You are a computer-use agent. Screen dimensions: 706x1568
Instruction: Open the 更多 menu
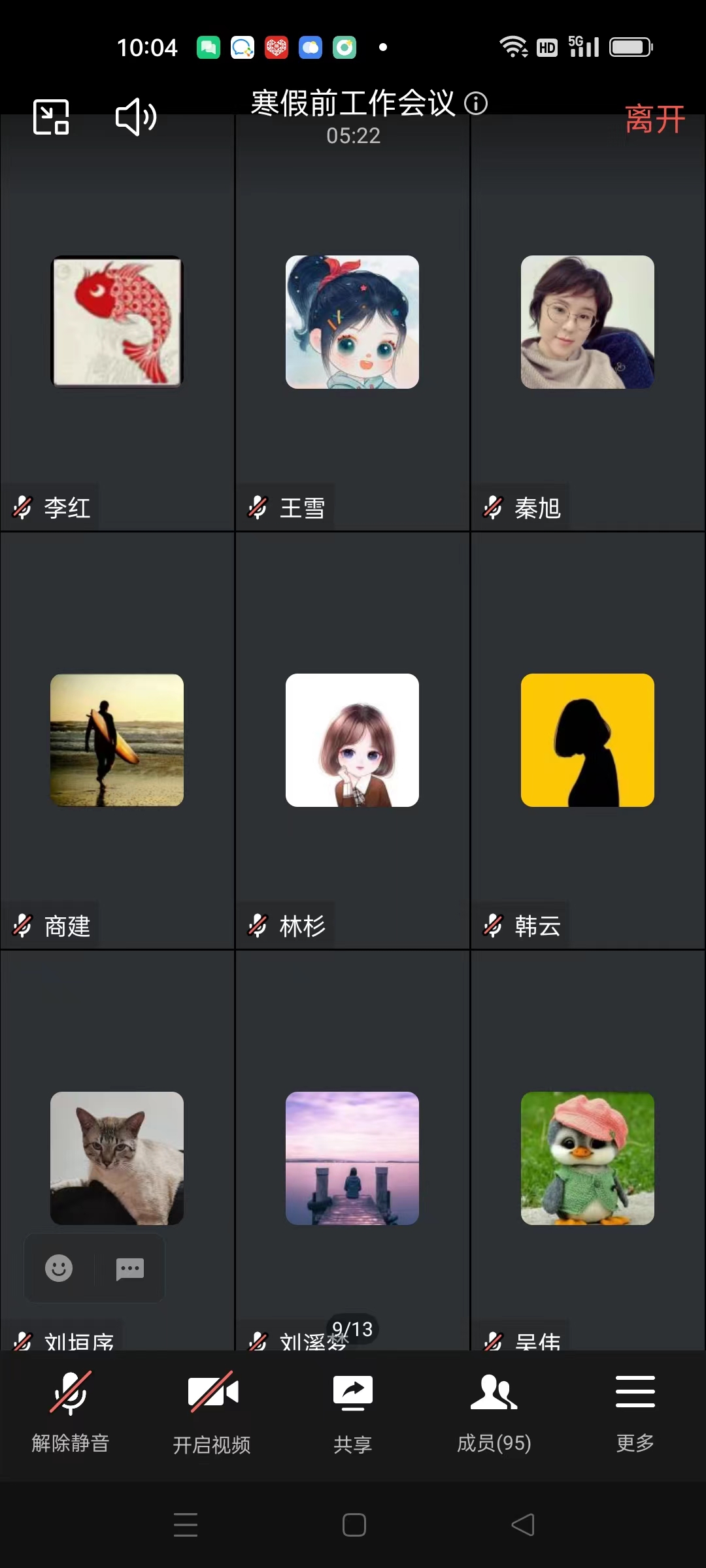coord(635,1411)
